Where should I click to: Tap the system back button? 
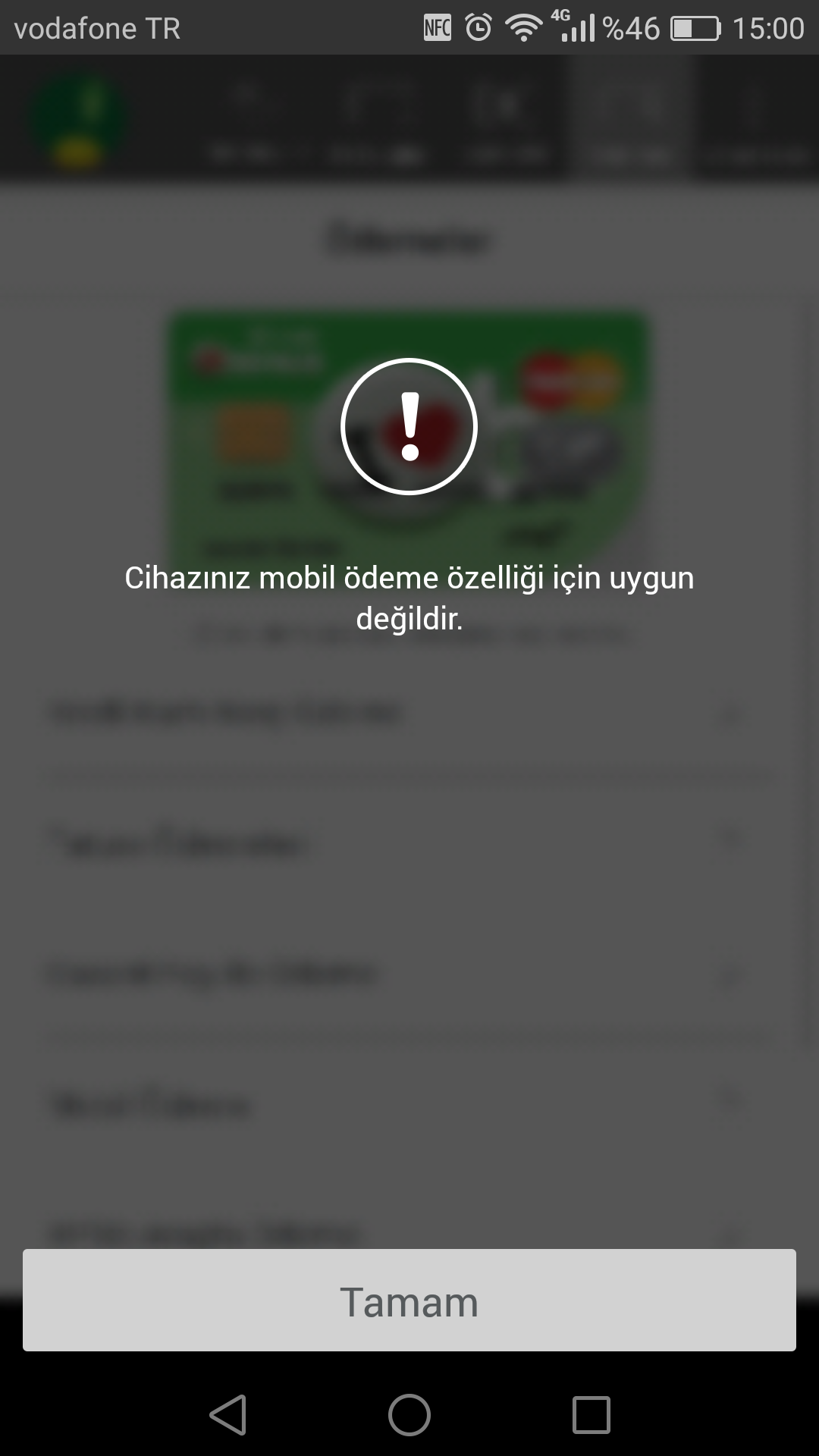click(228, 1415)
